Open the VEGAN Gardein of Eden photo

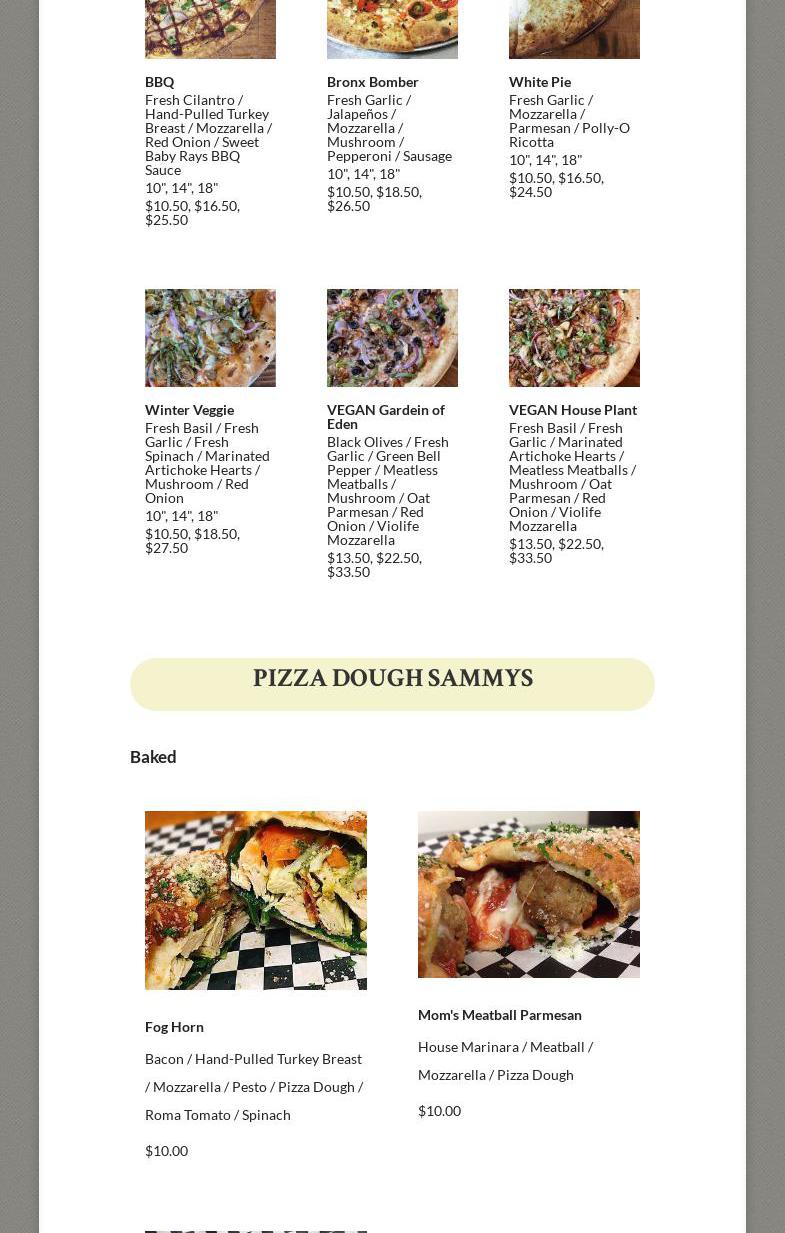point(392,338)
